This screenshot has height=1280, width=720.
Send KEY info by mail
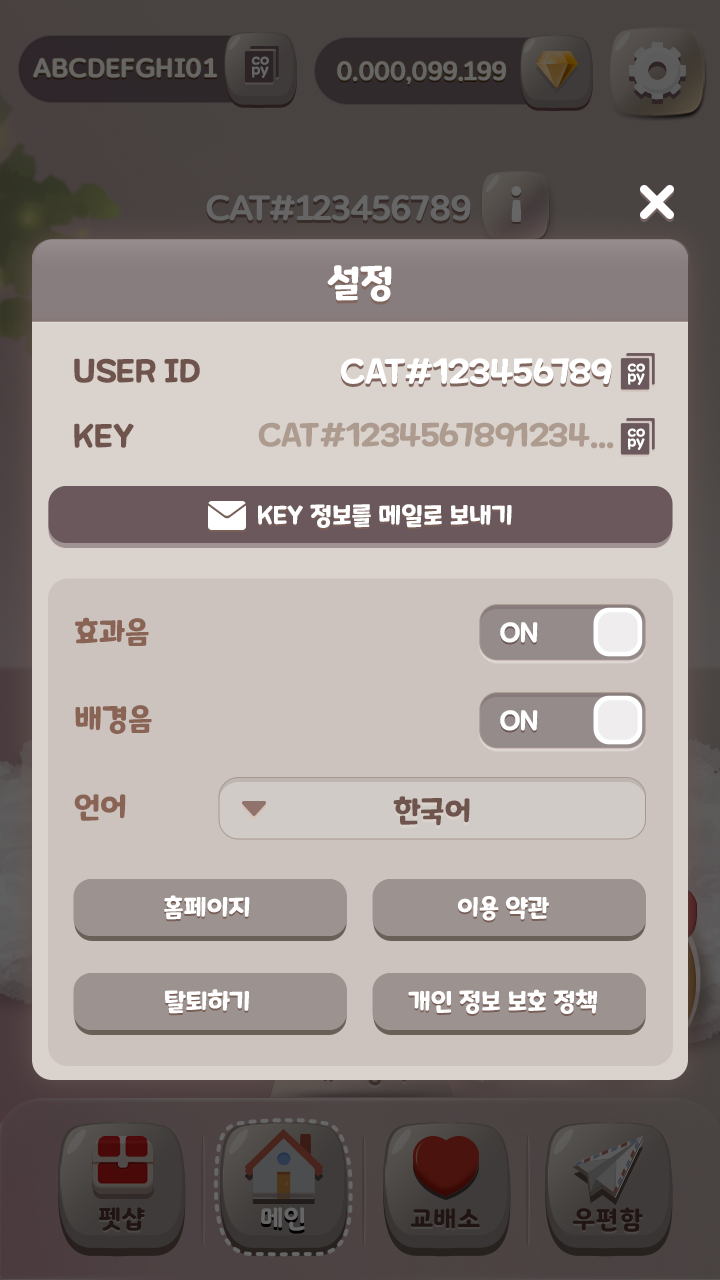(x=360, y=516)
